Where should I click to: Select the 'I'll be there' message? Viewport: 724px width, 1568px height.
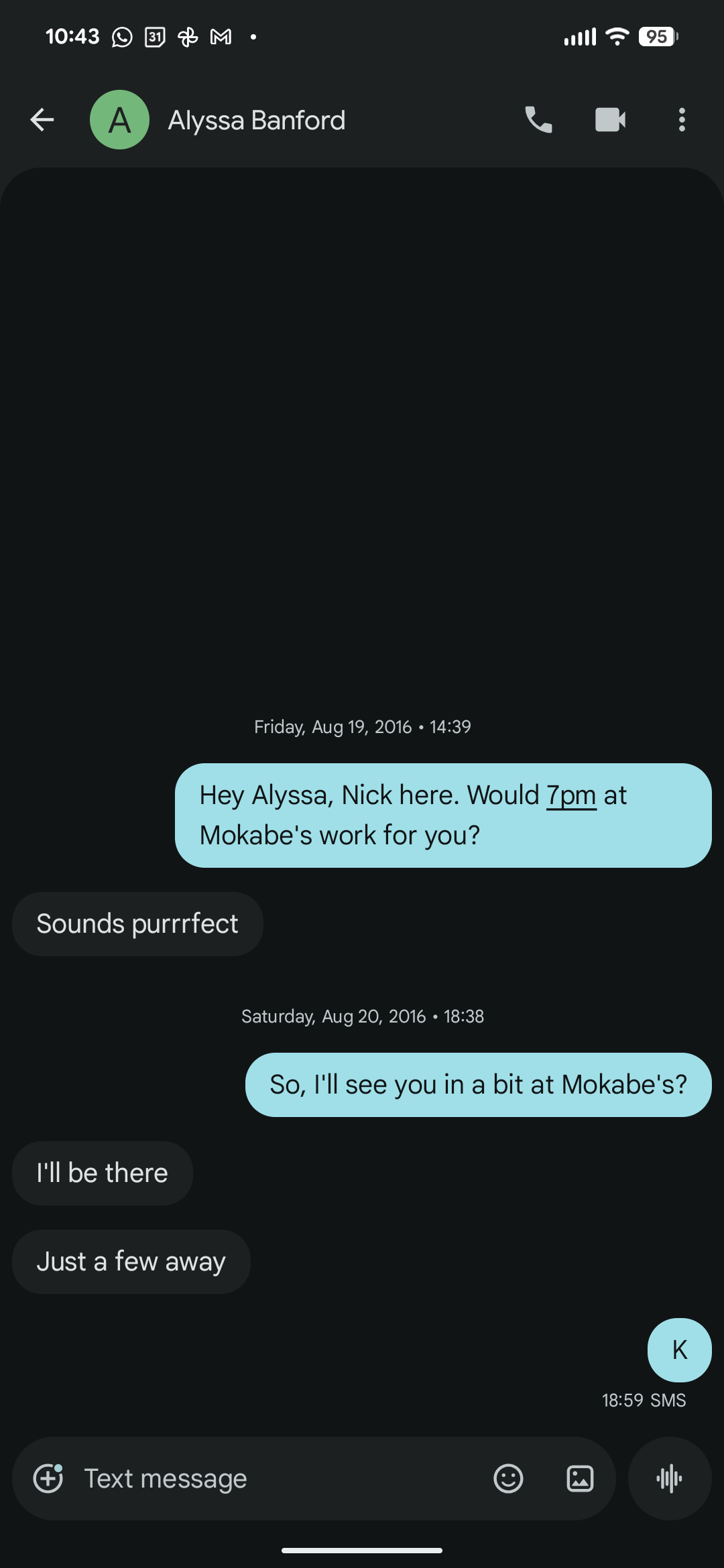[102, 1173]
